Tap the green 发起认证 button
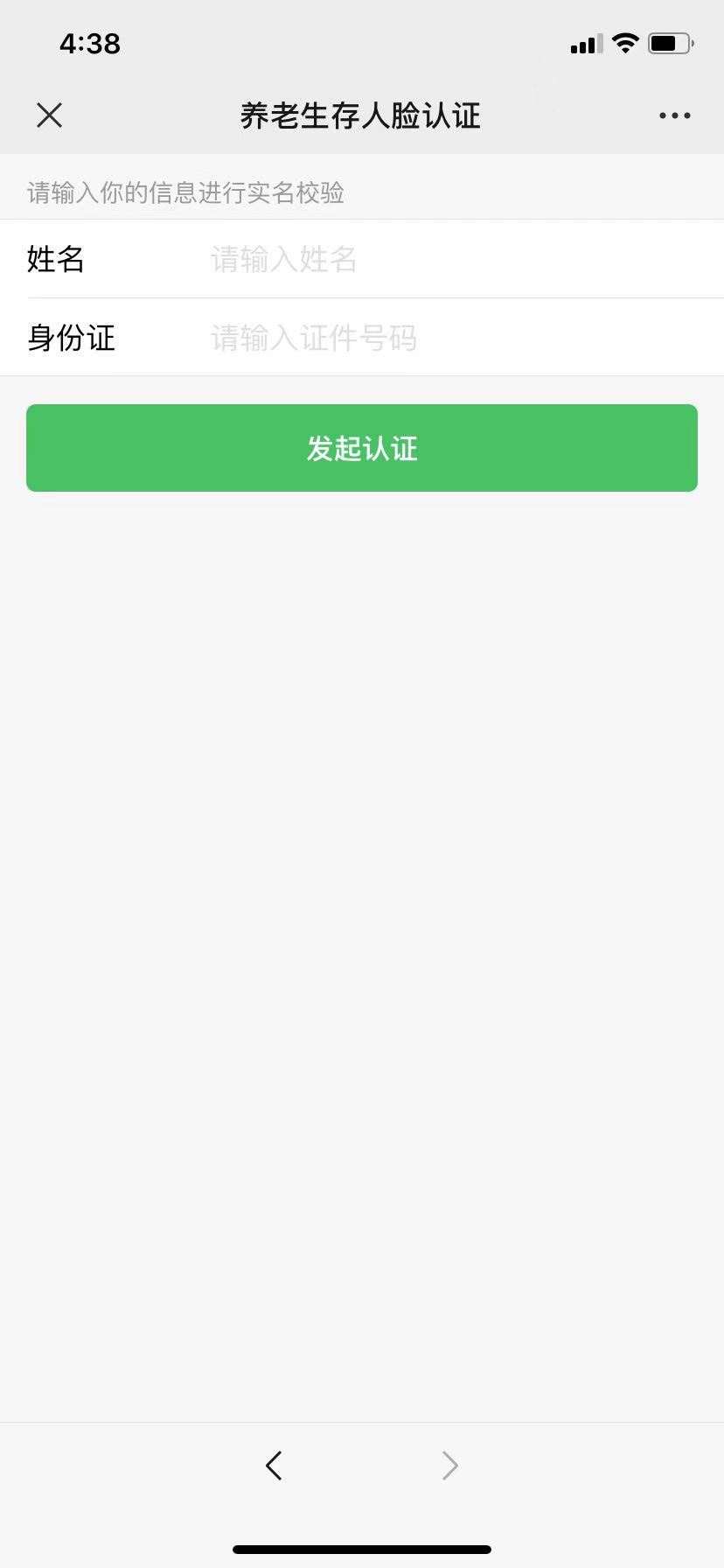This screenshot has width=724, height=1568. point(362,448)
